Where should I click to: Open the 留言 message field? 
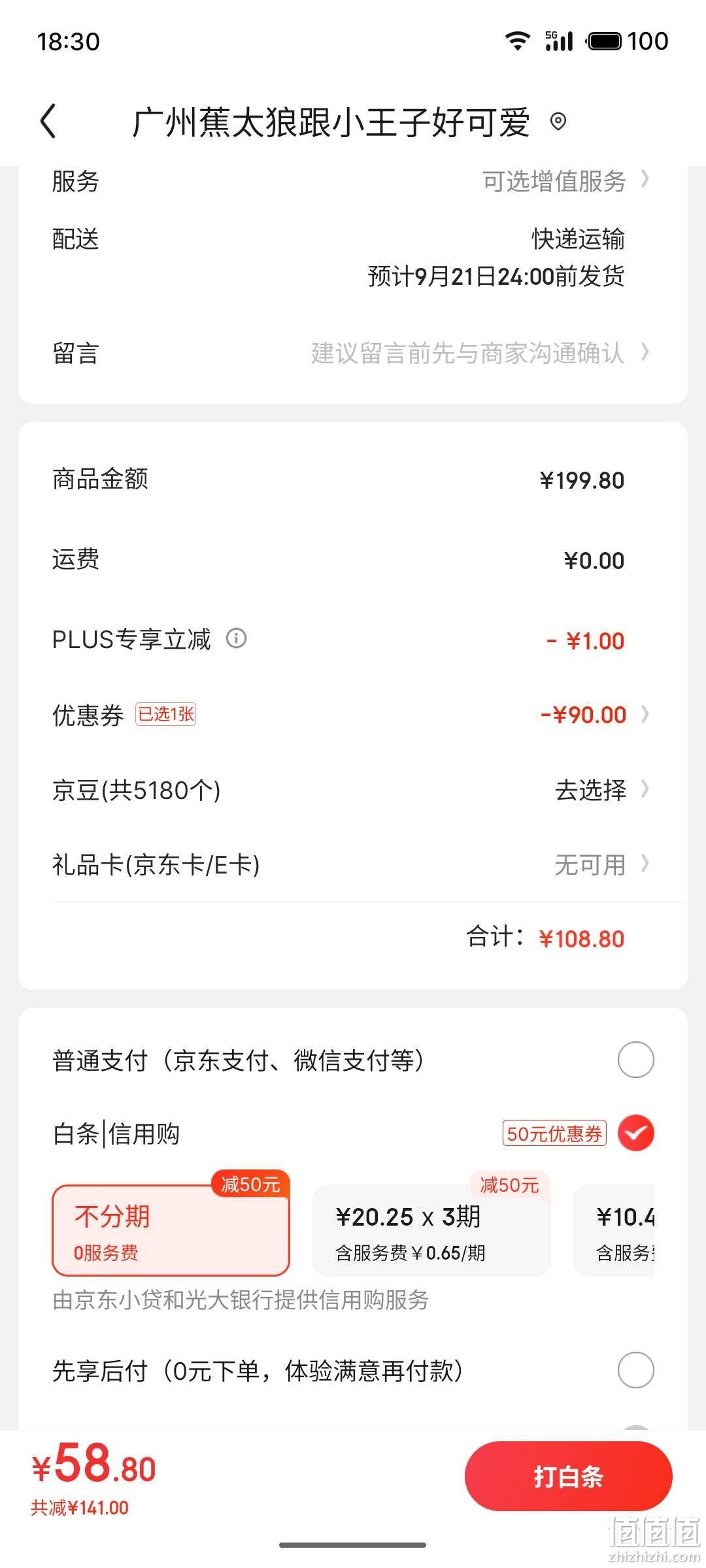tap(353, 353)
